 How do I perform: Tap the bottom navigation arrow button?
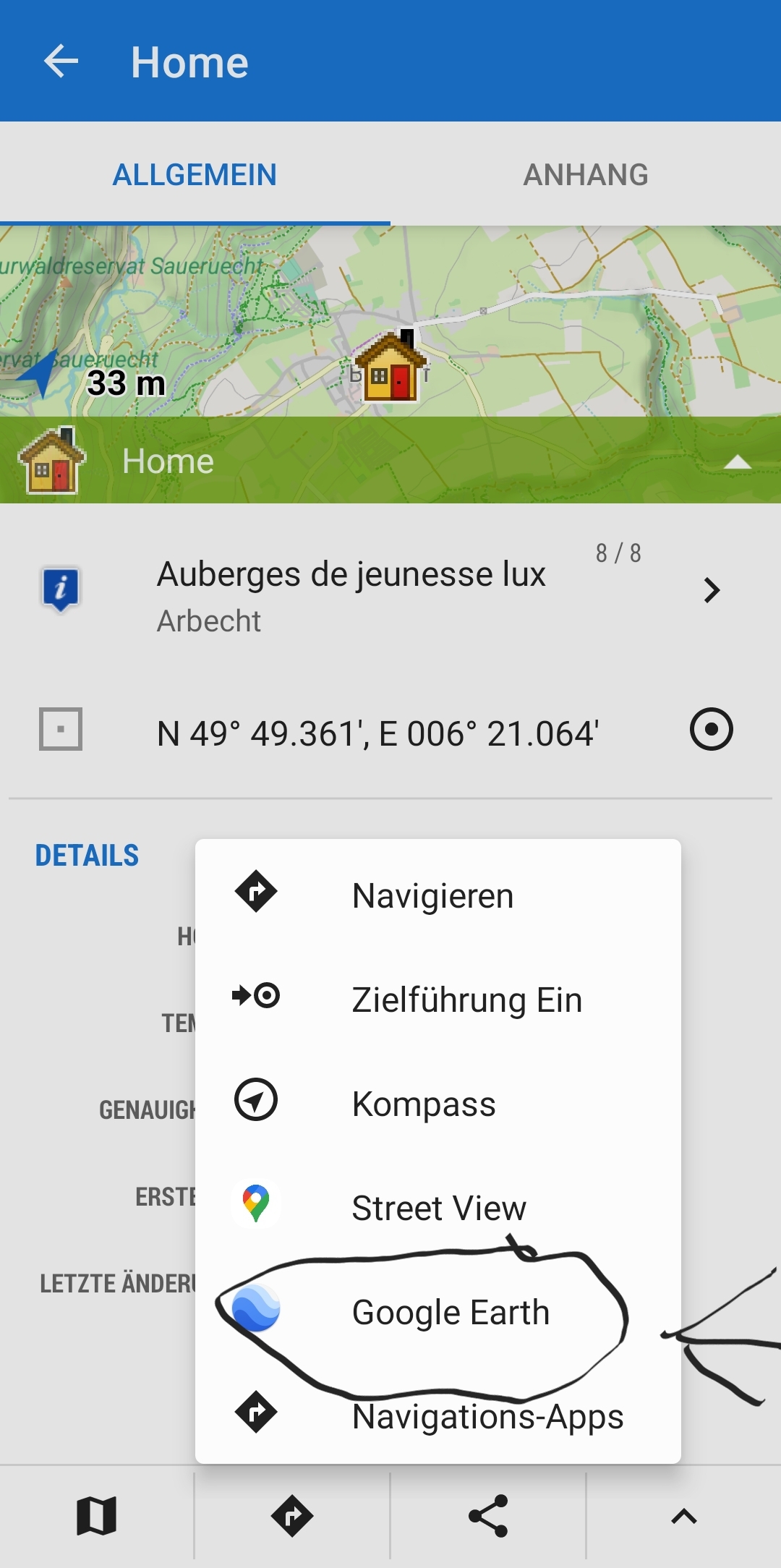[x=292, y=1516]
